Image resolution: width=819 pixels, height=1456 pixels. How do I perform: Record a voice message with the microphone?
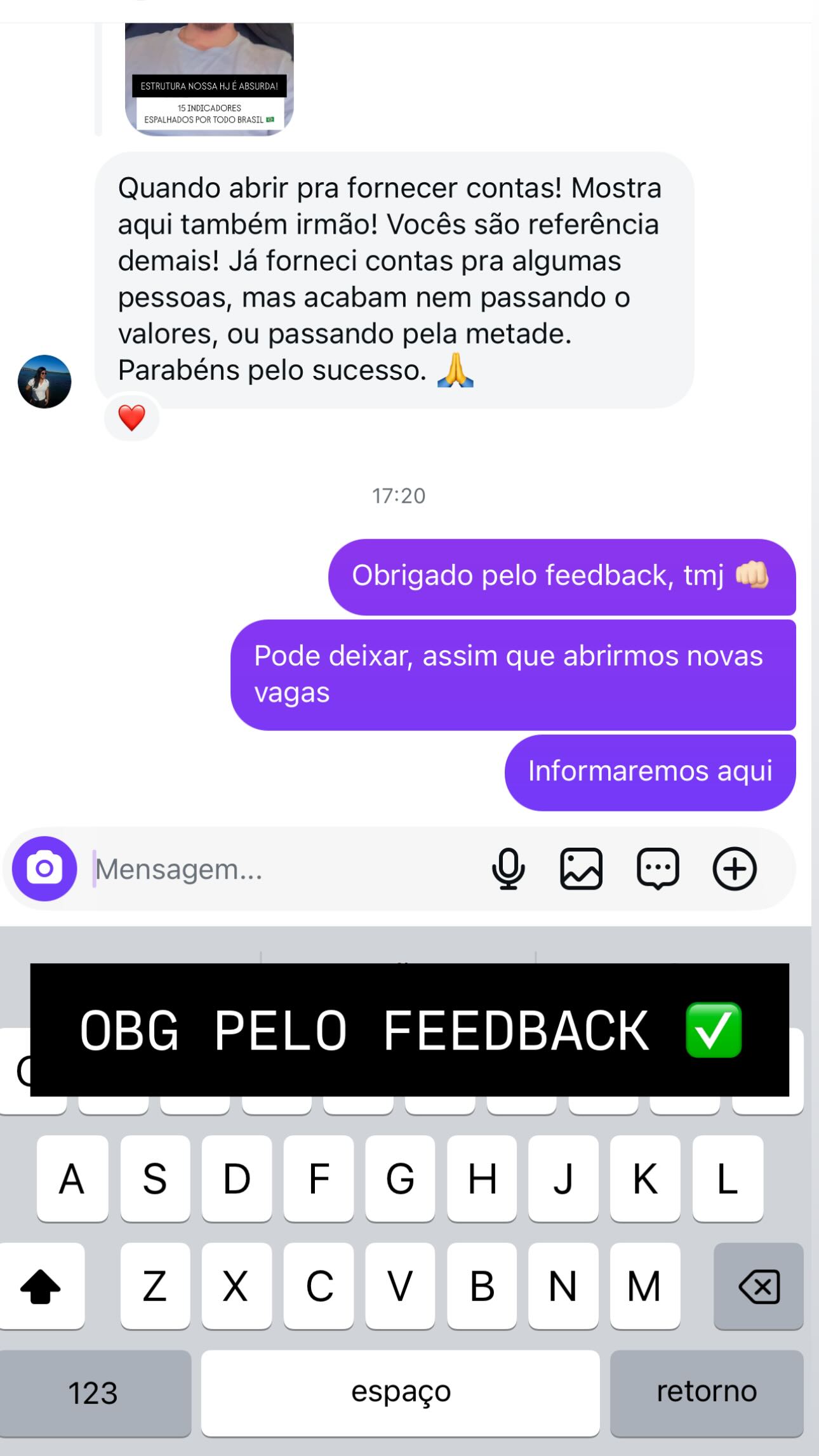click(x=508, y=869)
